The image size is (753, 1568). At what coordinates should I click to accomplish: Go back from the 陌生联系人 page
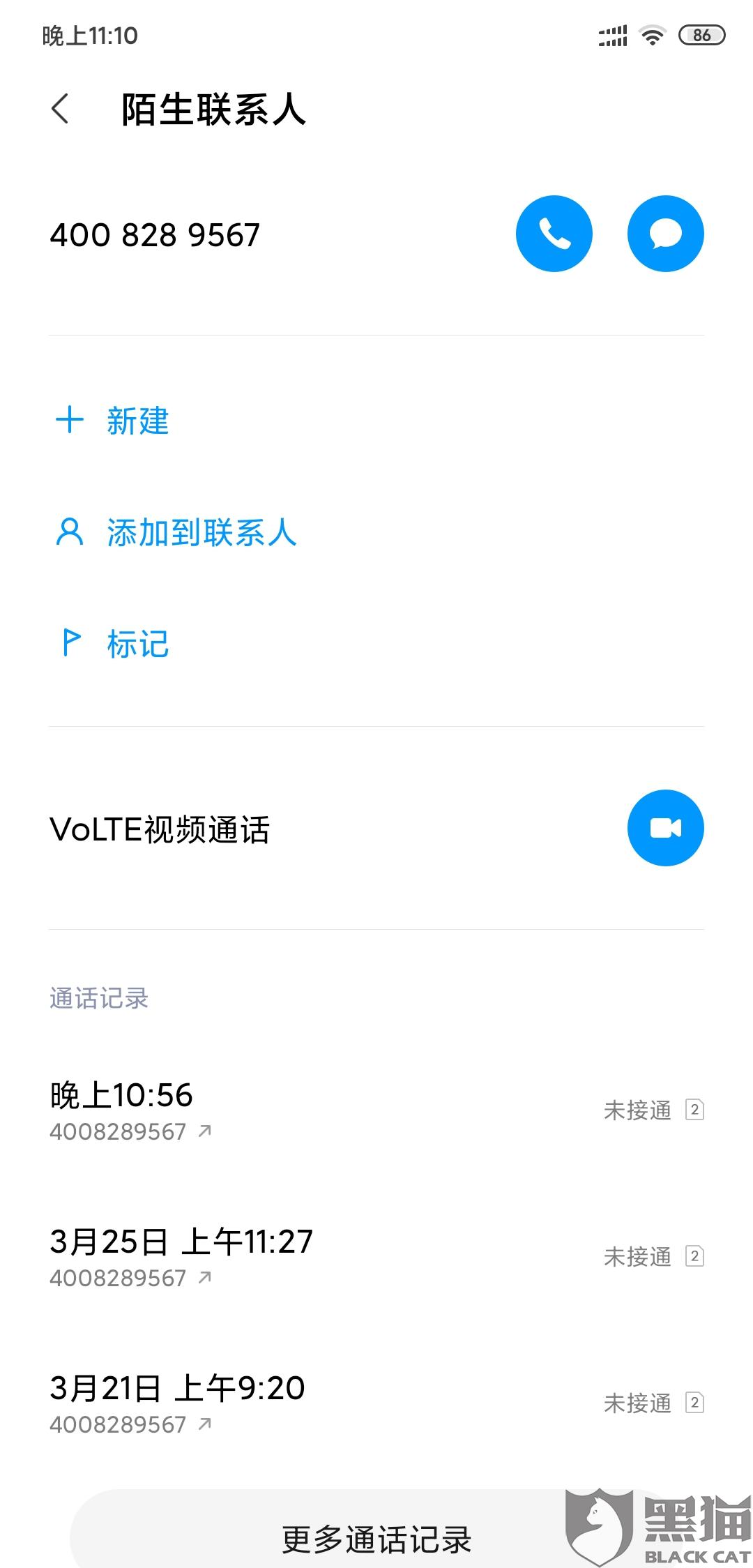pos(61,110)
